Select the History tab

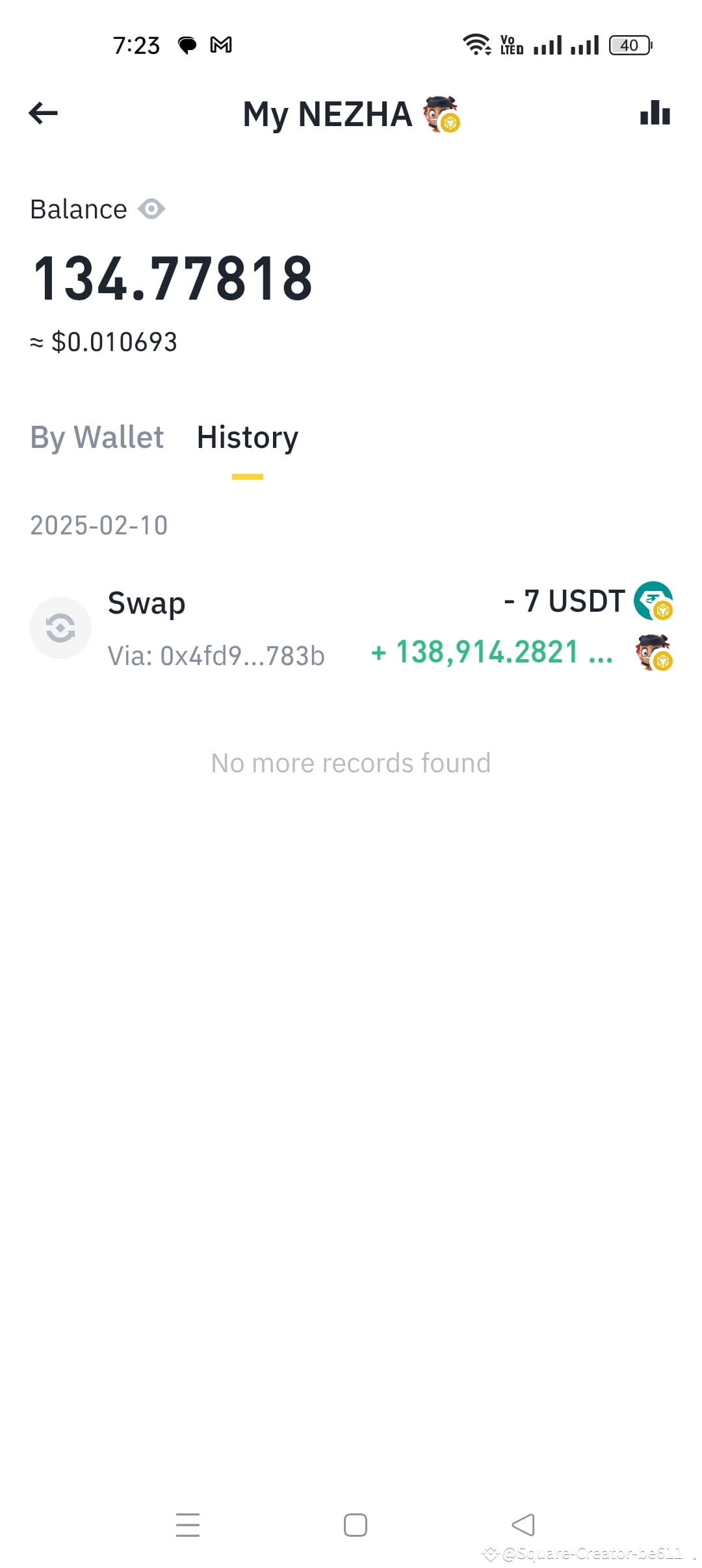(x=248, y=438)
